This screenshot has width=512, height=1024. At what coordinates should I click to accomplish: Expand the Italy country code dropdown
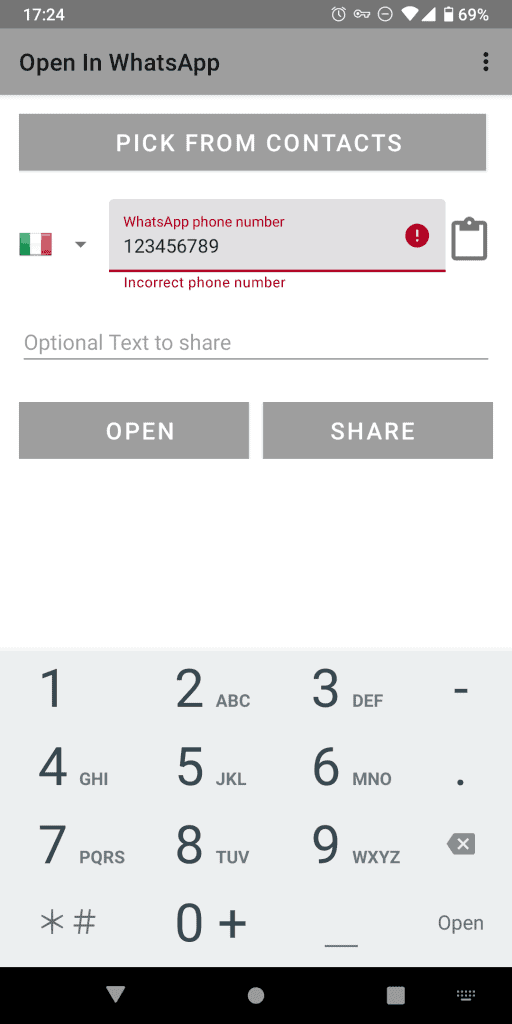point(54,244)
